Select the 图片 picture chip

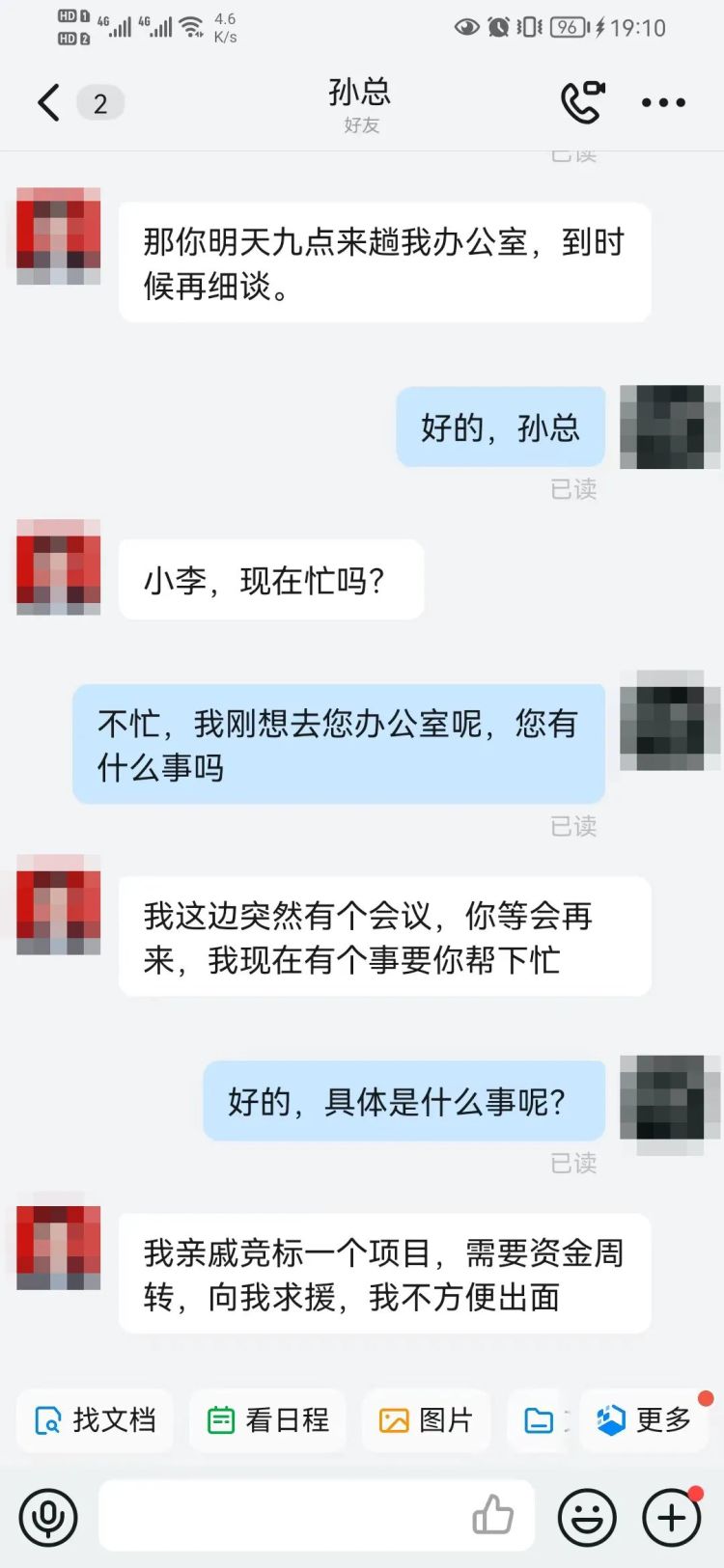(x=426, y=1419)
